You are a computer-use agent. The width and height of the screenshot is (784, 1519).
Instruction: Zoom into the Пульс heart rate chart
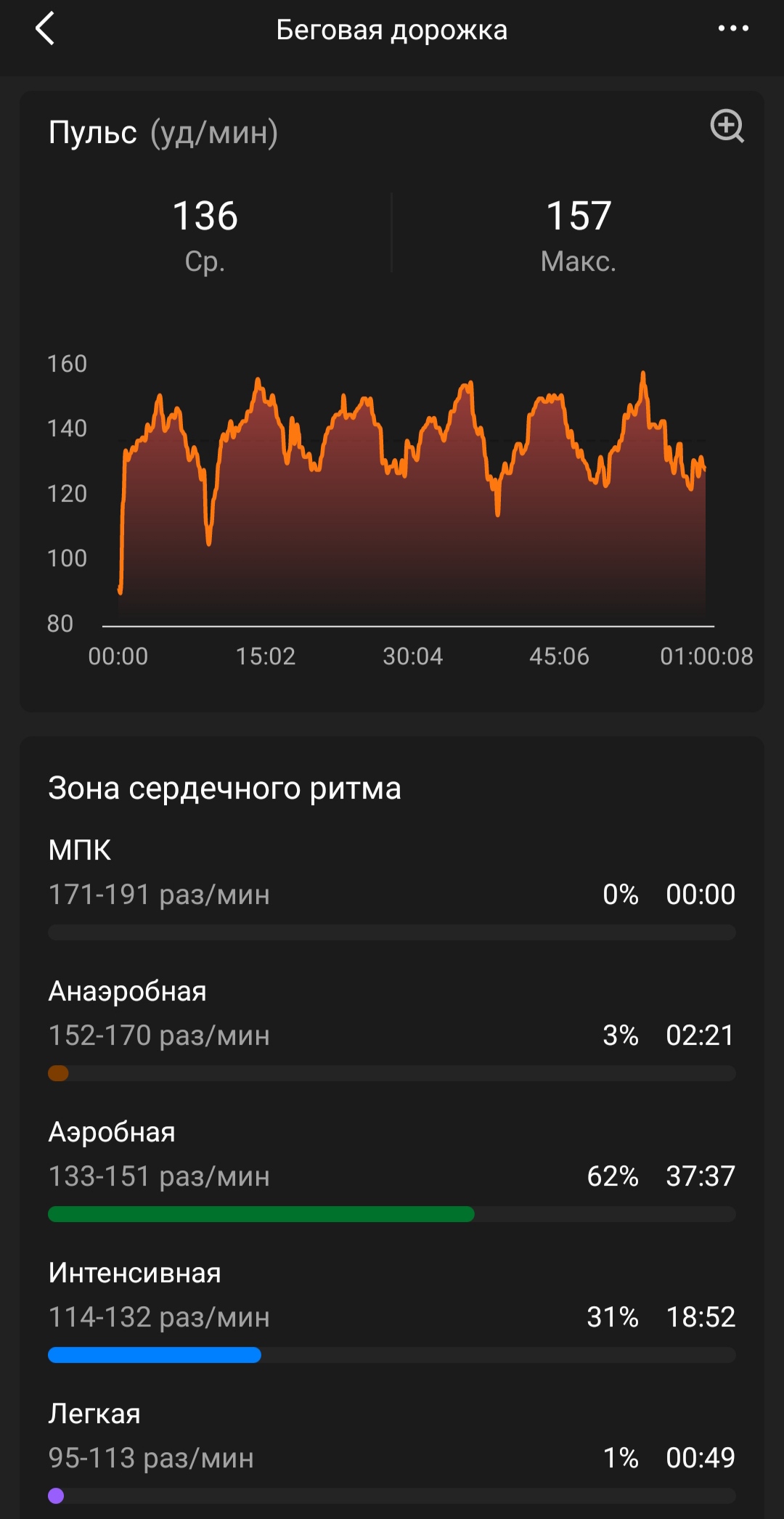(727, 126)
